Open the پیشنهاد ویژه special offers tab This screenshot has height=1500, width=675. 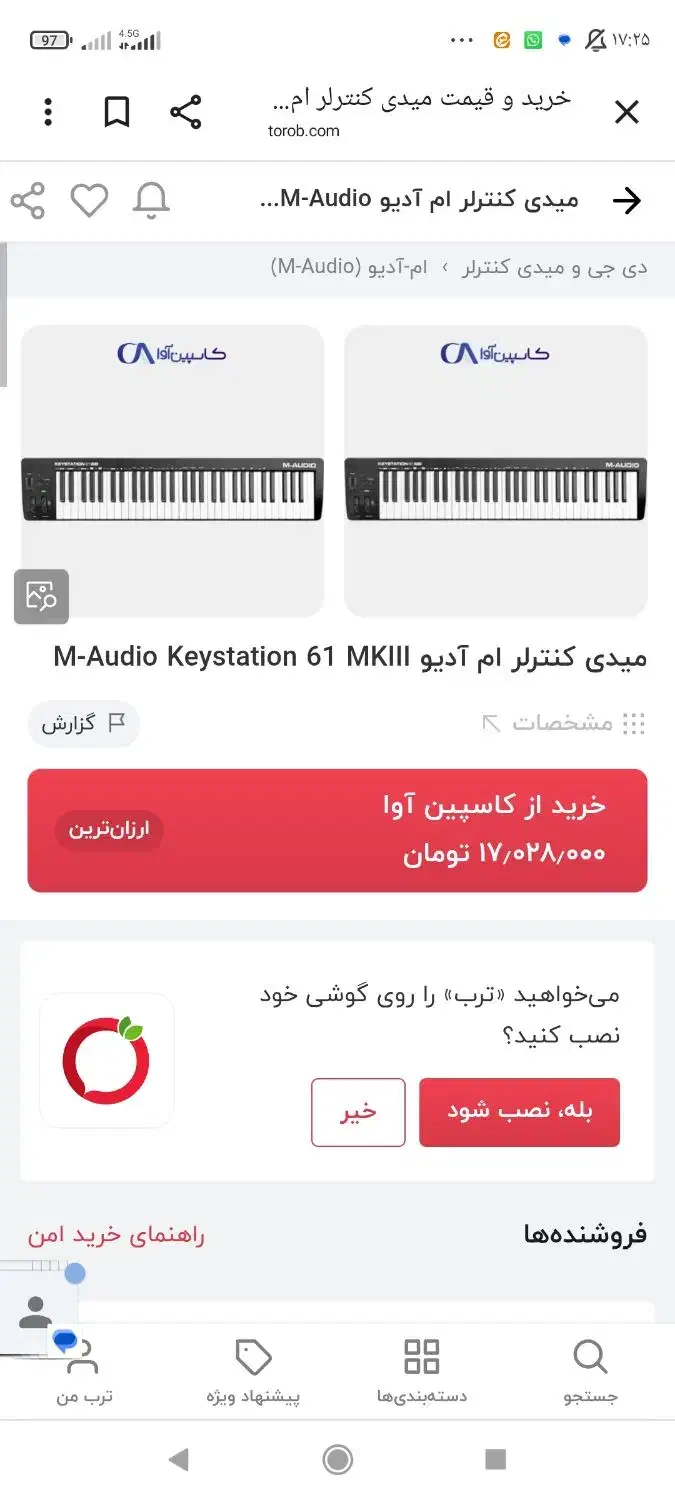pos(253,1372)
